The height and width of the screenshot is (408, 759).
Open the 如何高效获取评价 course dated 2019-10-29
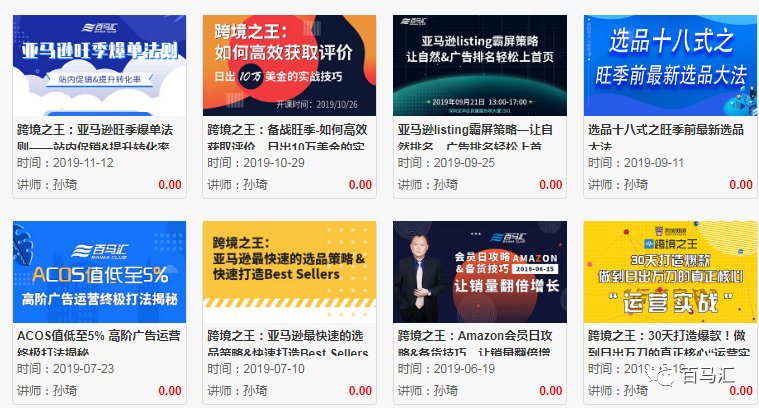tap(289, 66)
